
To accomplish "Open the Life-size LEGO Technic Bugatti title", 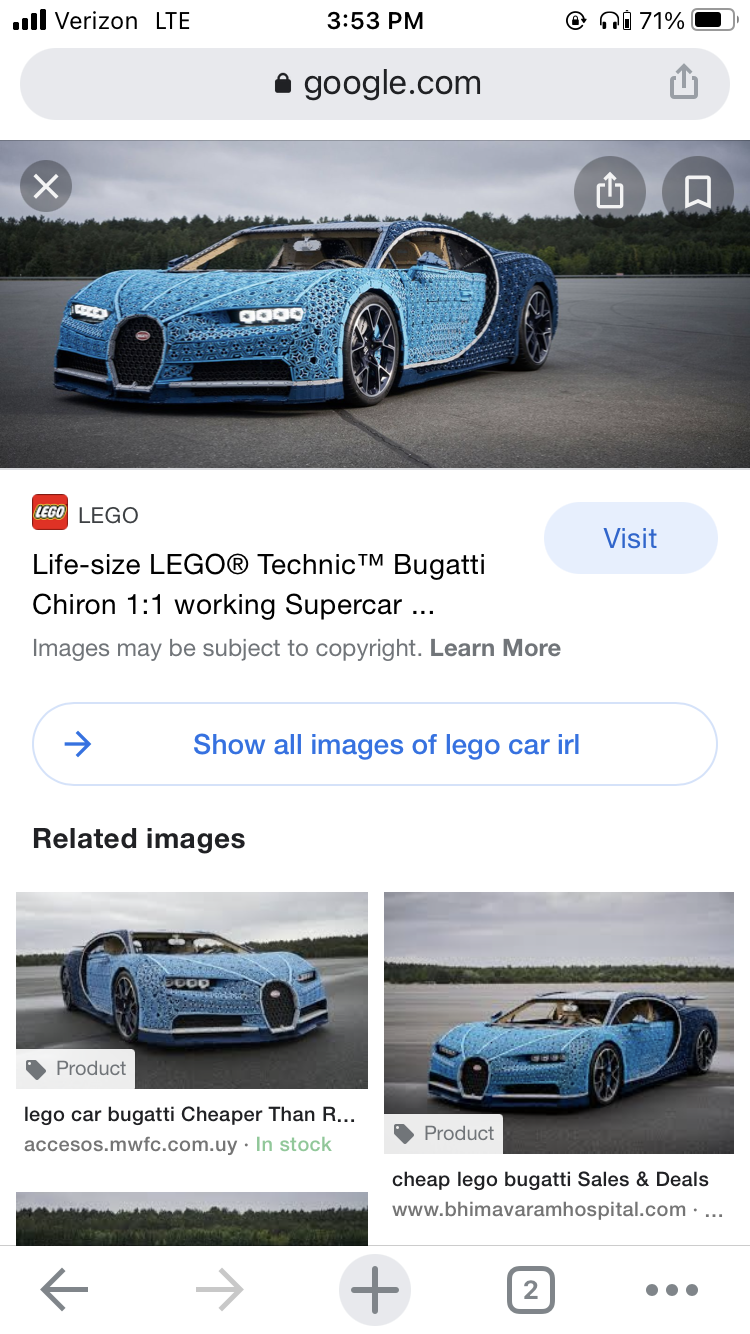I will click(259, 585).
